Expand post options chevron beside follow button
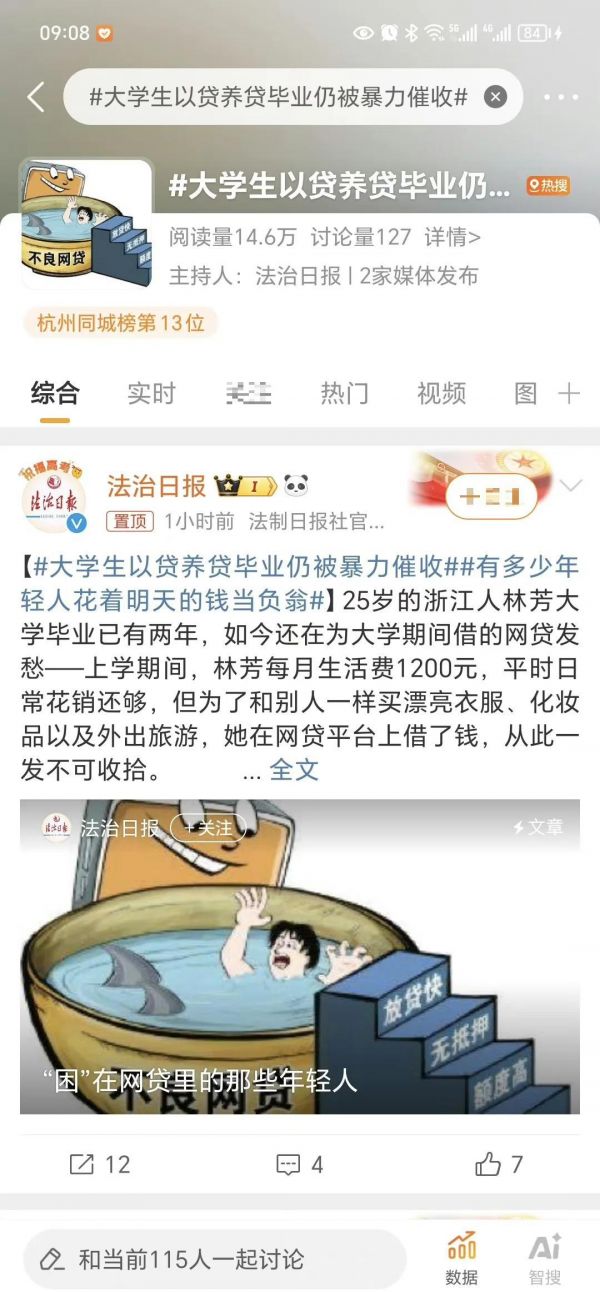 [x=570, y=486]
